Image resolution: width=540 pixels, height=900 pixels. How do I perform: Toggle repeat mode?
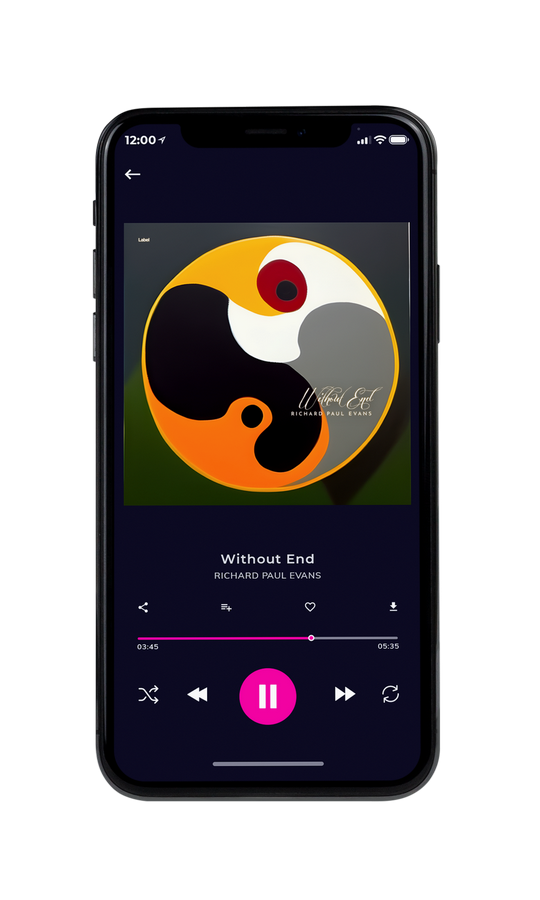pos(390,694)
